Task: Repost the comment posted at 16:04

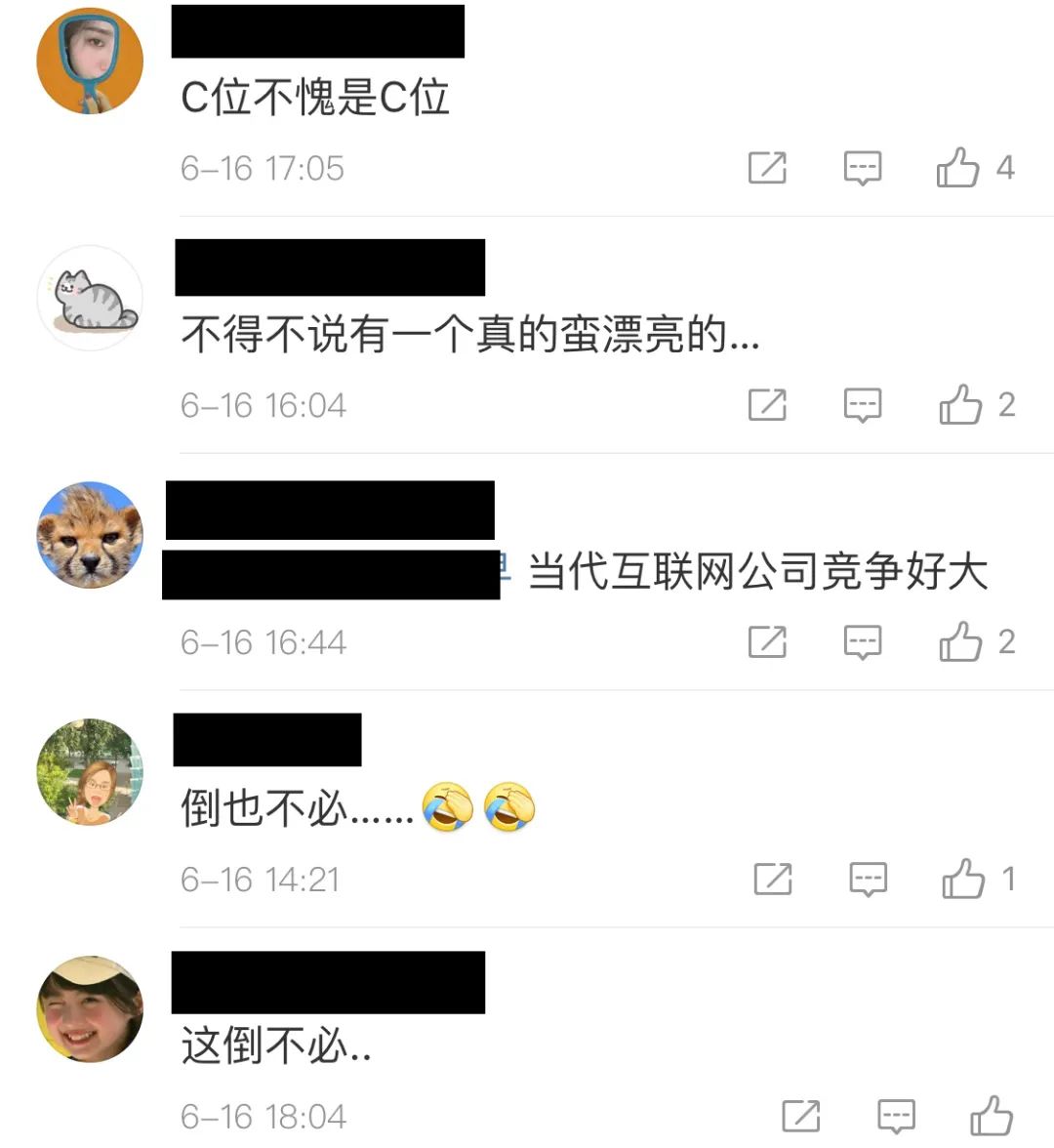Action: pyautogui.click(x=767, y=404)
